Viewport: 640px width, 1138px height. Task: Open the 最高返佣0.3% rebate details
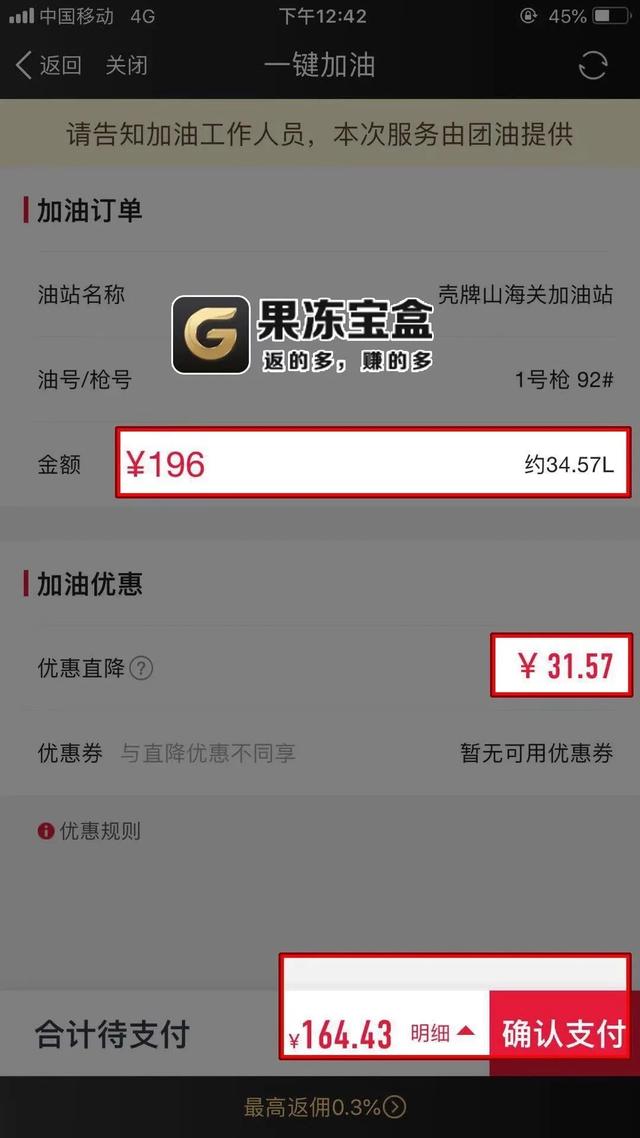[325, 1106]
